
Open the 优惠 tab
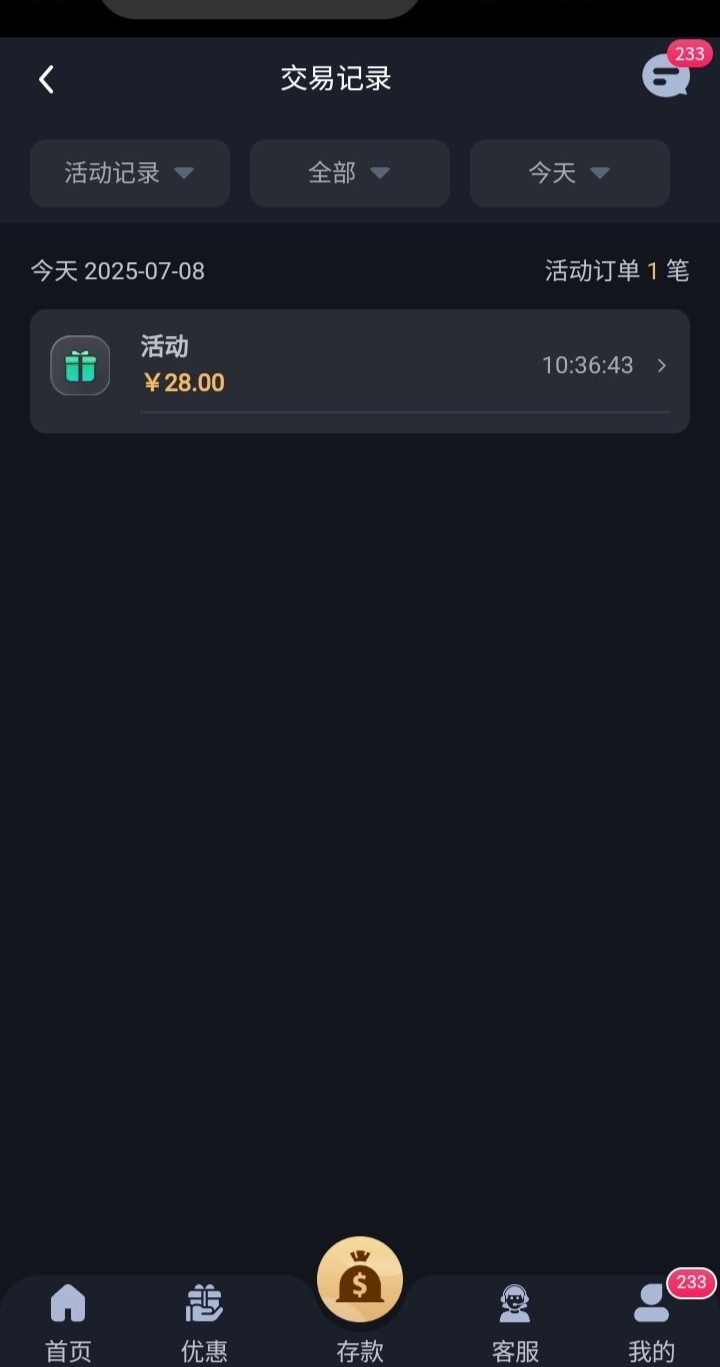(204, 1320)
